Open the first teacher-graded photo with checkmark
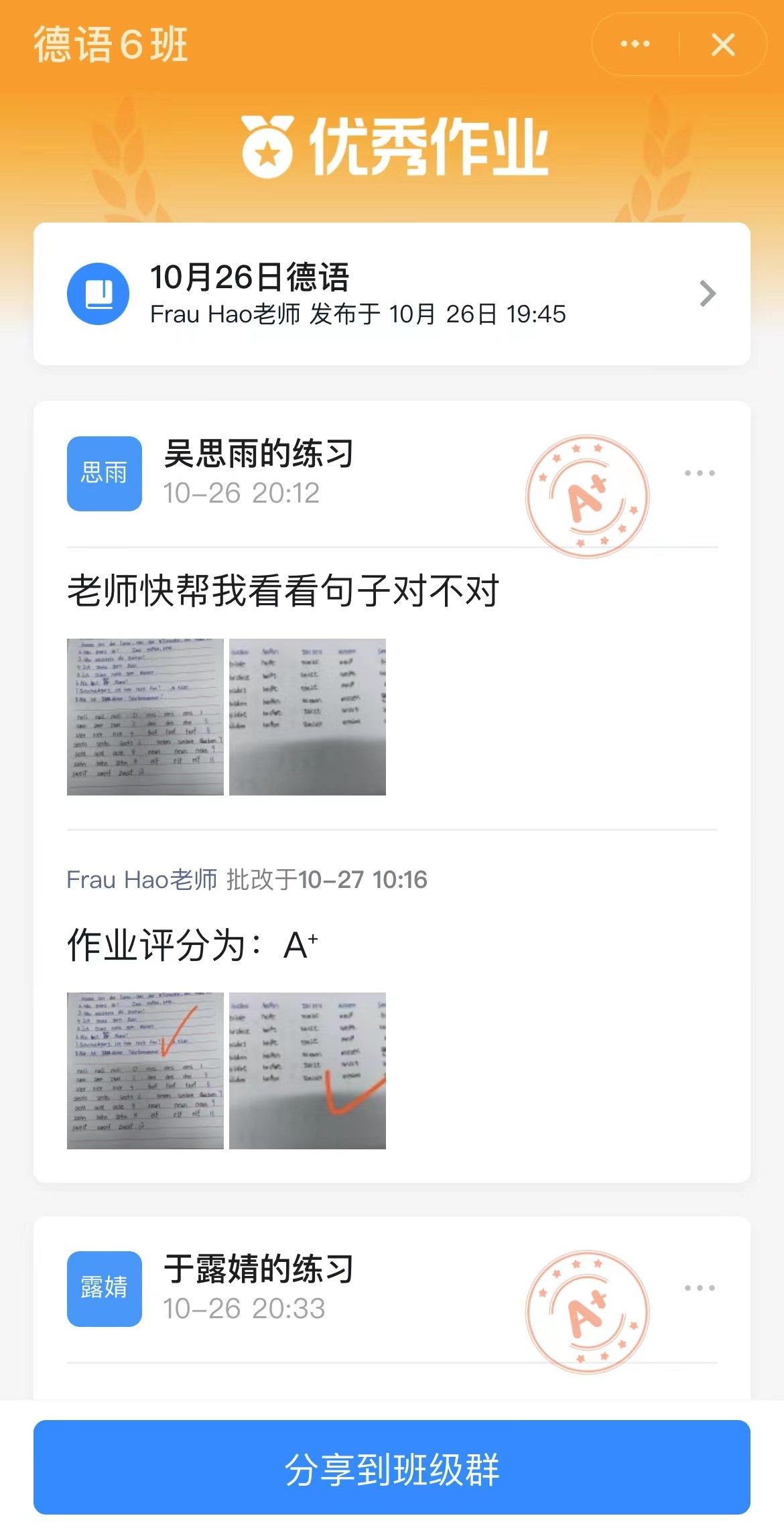 (x=145, y=1070)
